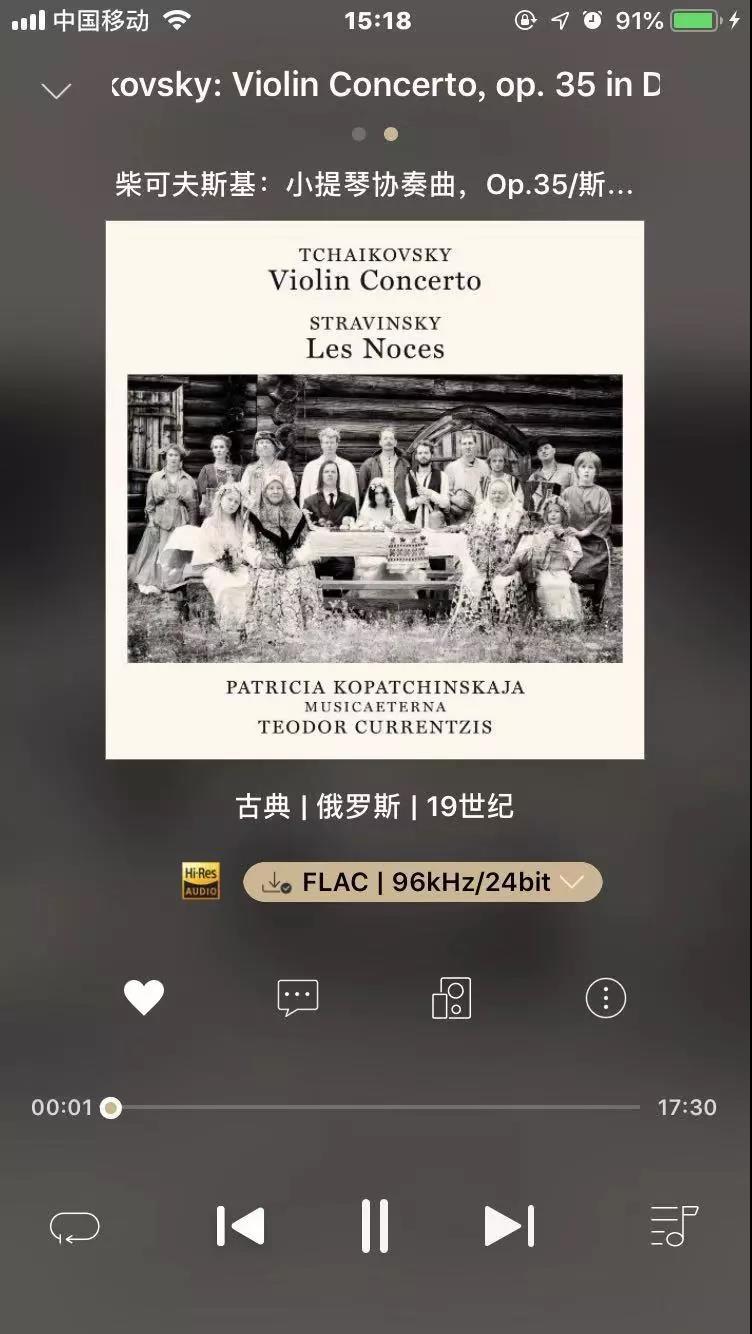
Task: Tap the Tchaikovsky Violin Concerto album cover
Action: [375, 490]
